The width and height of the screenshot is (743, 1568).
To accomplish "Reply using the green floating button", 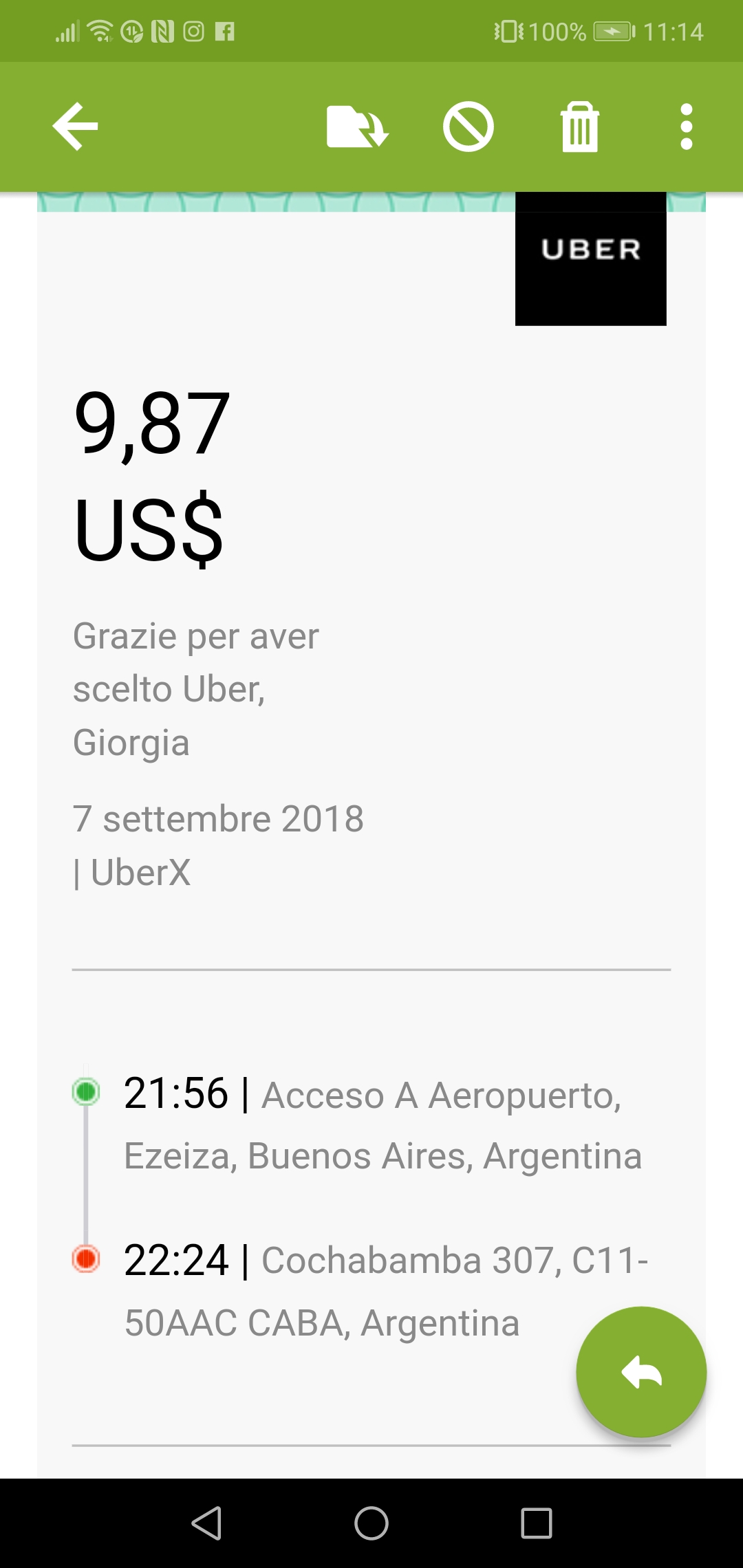I will pos(641,1372).
